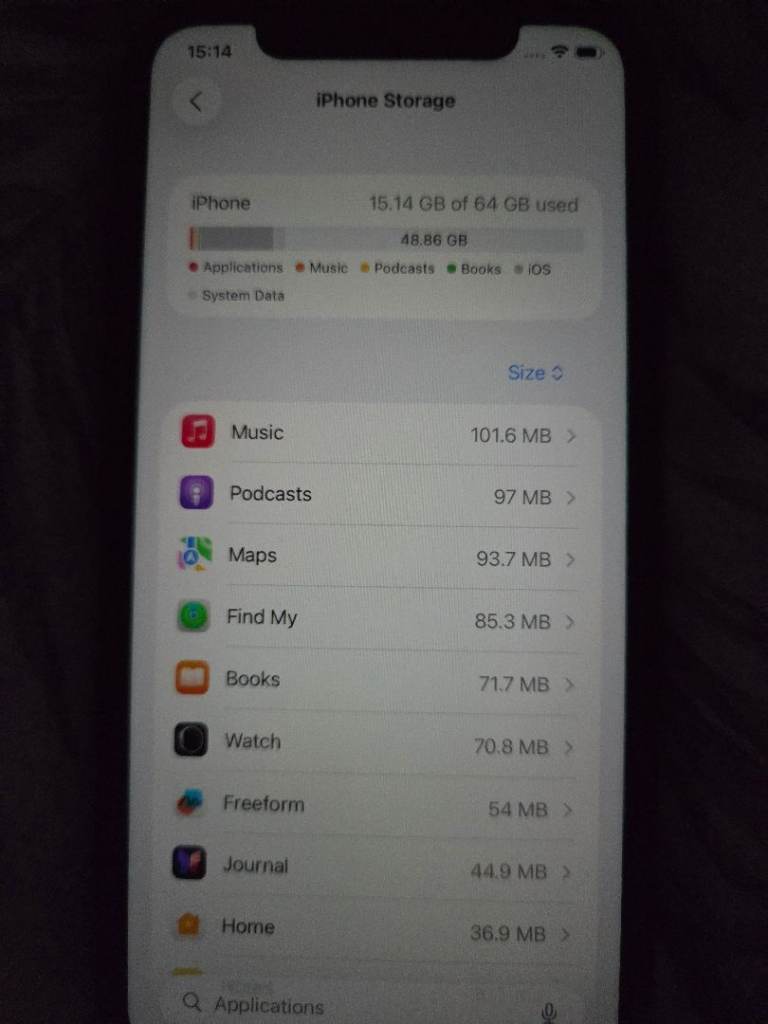Open Freeform storage details

click(x=380, y=805)
